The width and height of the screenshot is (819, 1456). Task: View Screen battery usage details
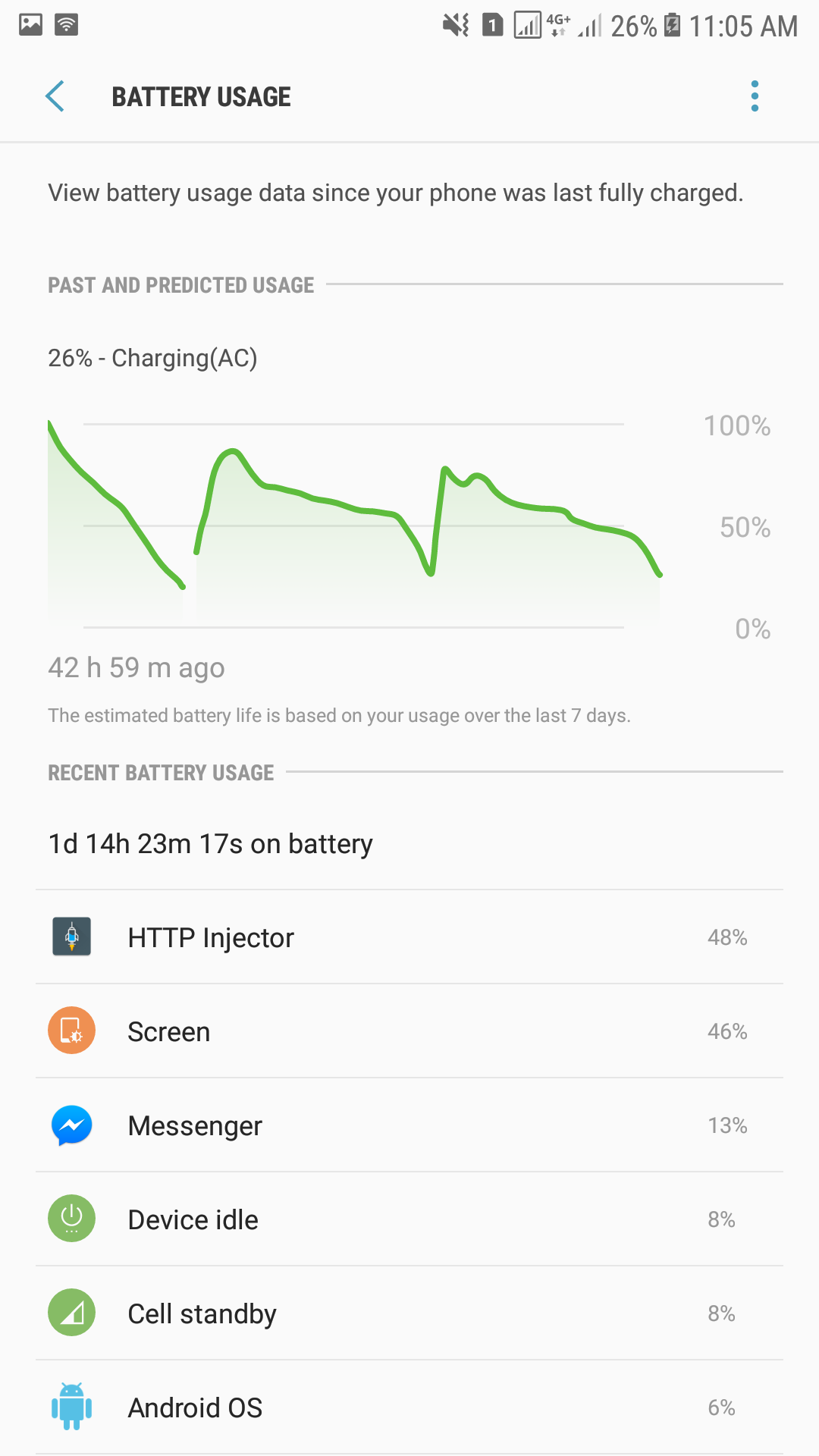tap(409, 1031)
